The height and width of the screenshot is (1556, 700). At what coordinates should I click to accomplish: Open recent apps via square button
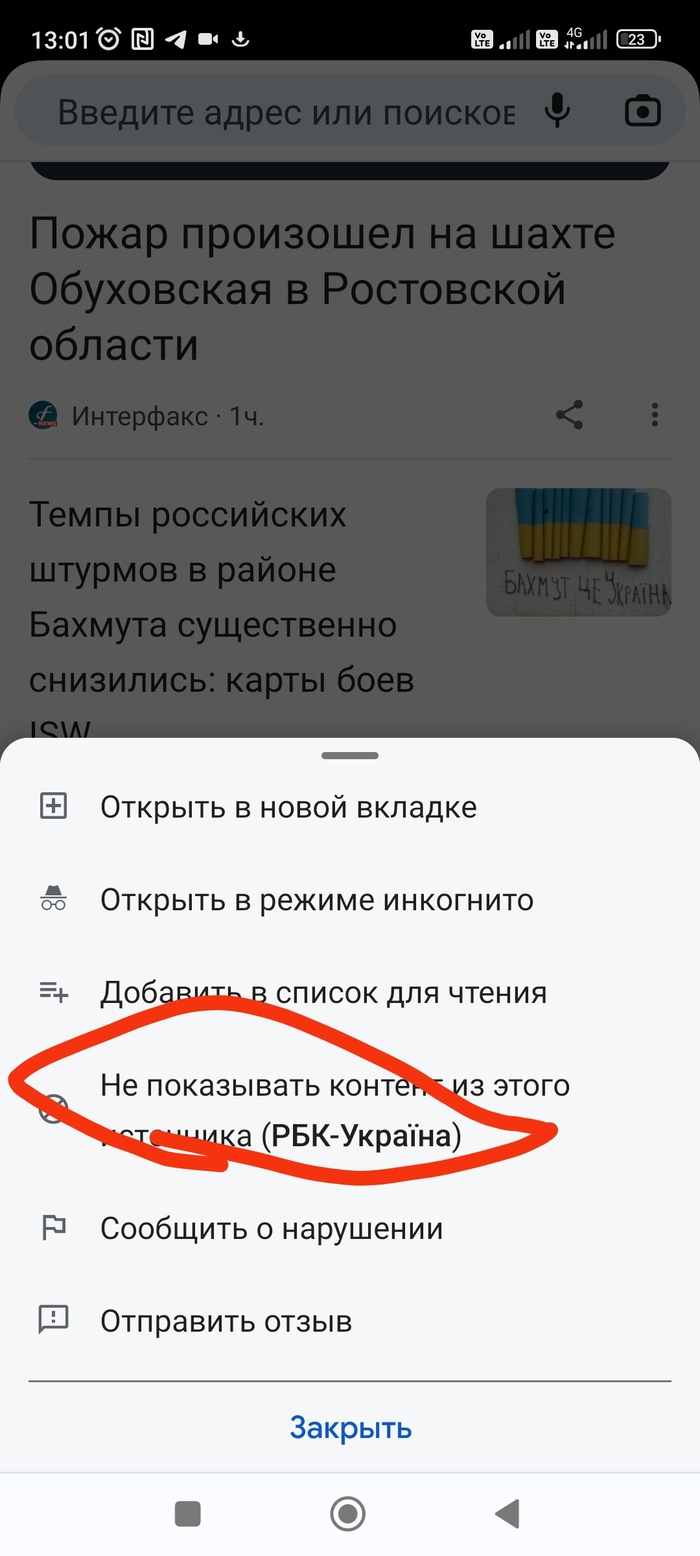pyautogui.click(x=188, y=1514)
